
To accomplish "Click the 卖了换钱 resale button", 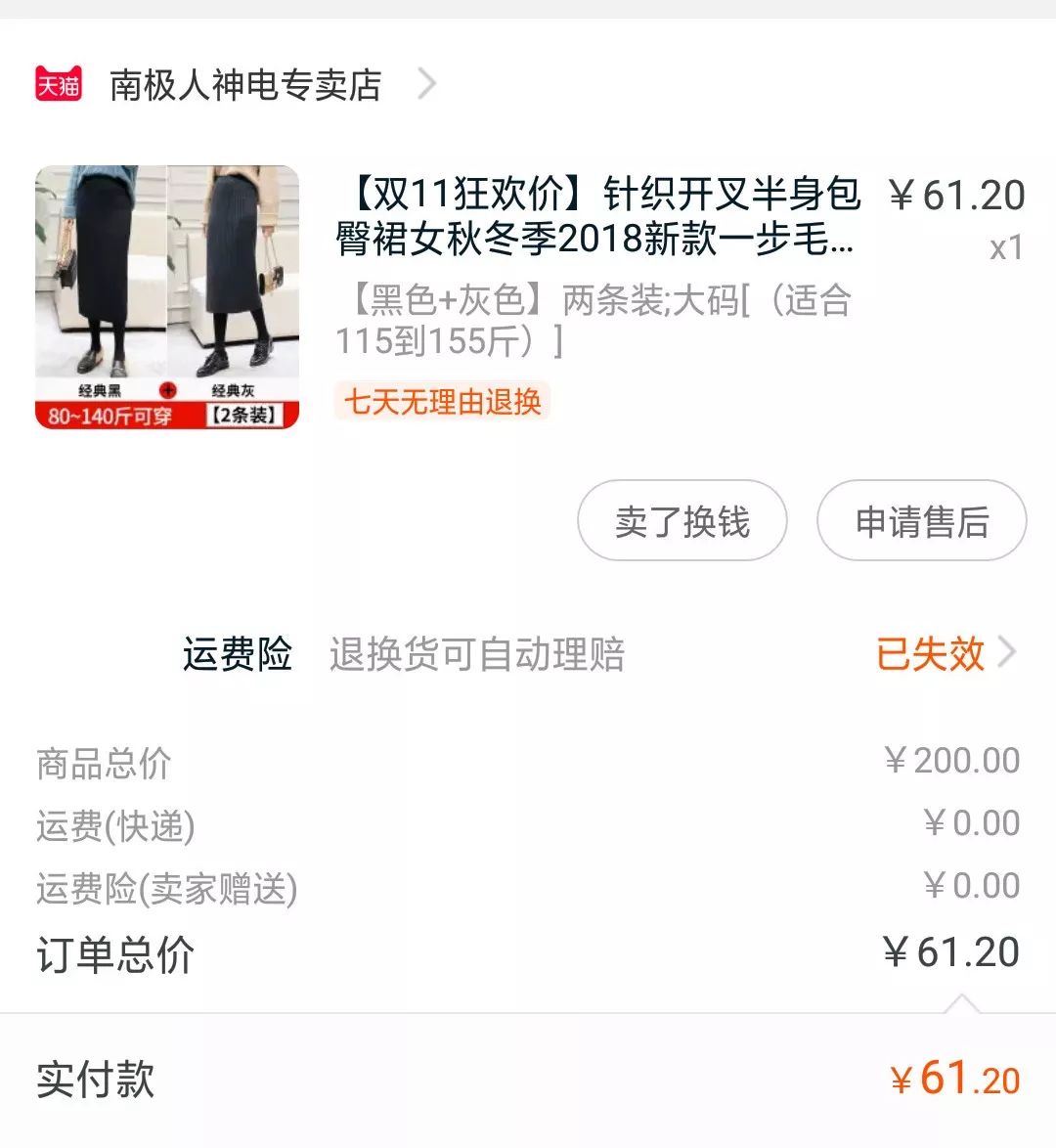I will (x=682, y=521).
